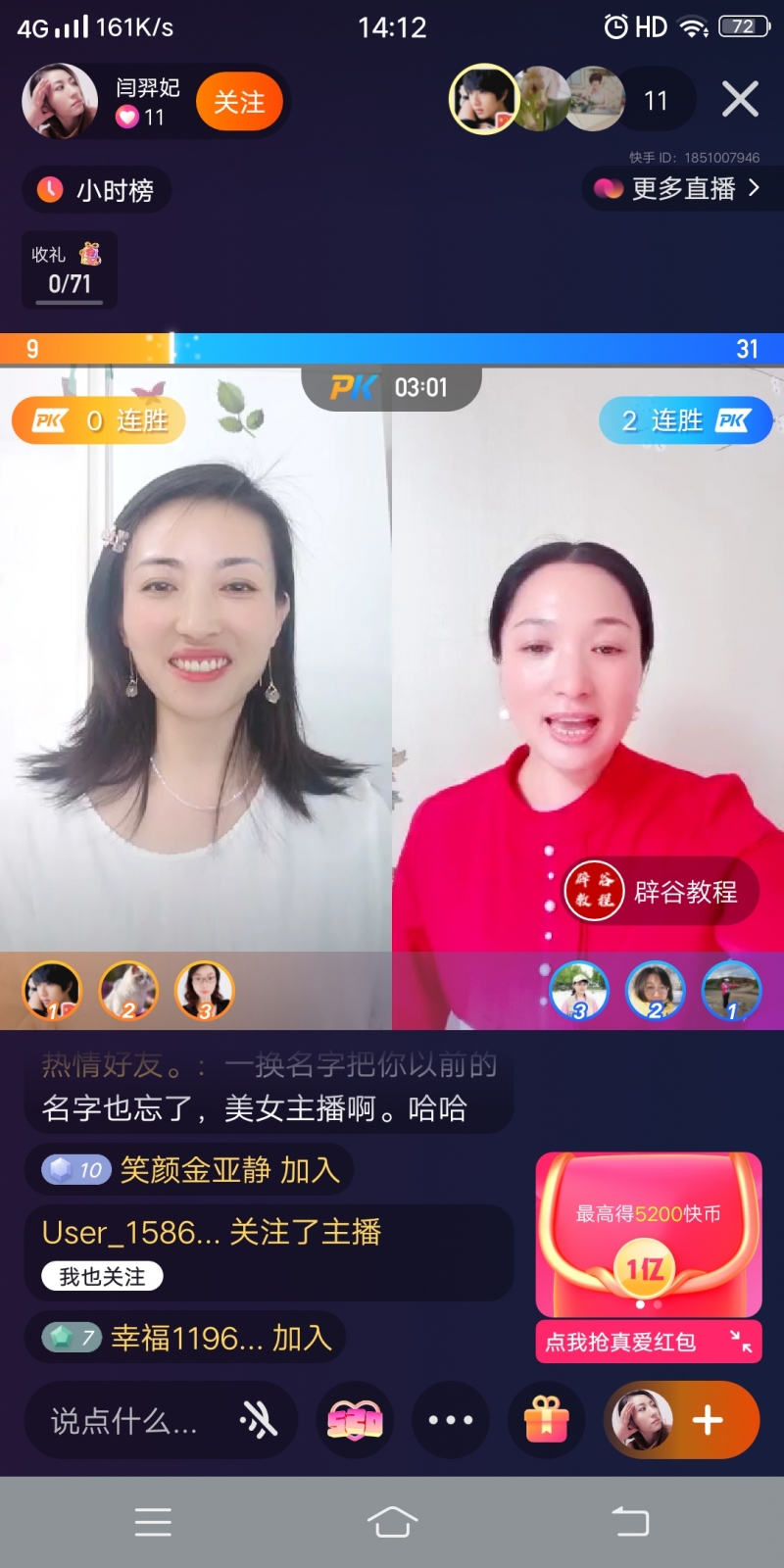Tap 我也关注 to follow too
The height and width of the screenshot is (1568, 784).
click(102, 1276)
